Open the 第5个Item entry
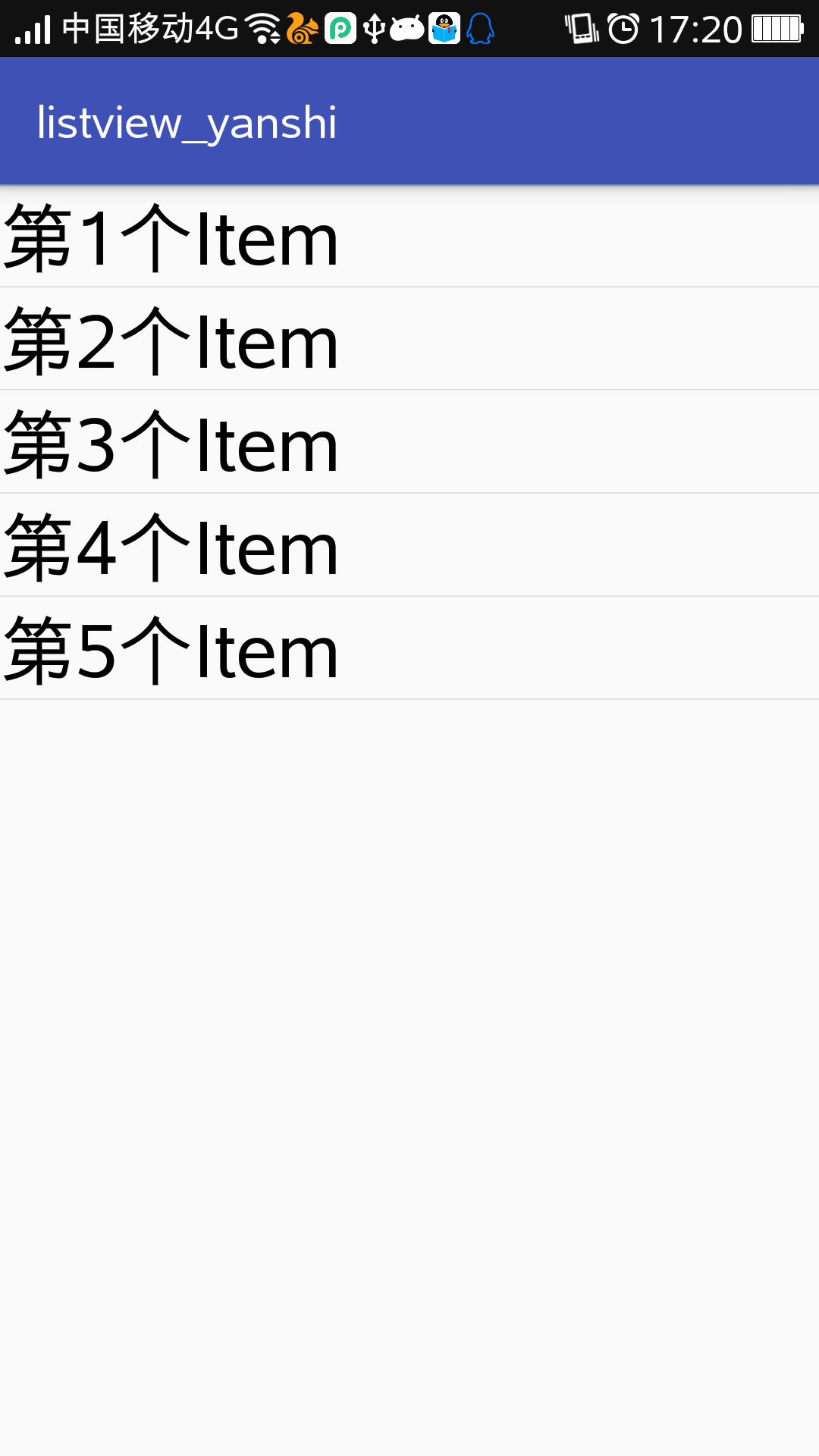Viewport: 819px width, 1456px height. (409, 648)
